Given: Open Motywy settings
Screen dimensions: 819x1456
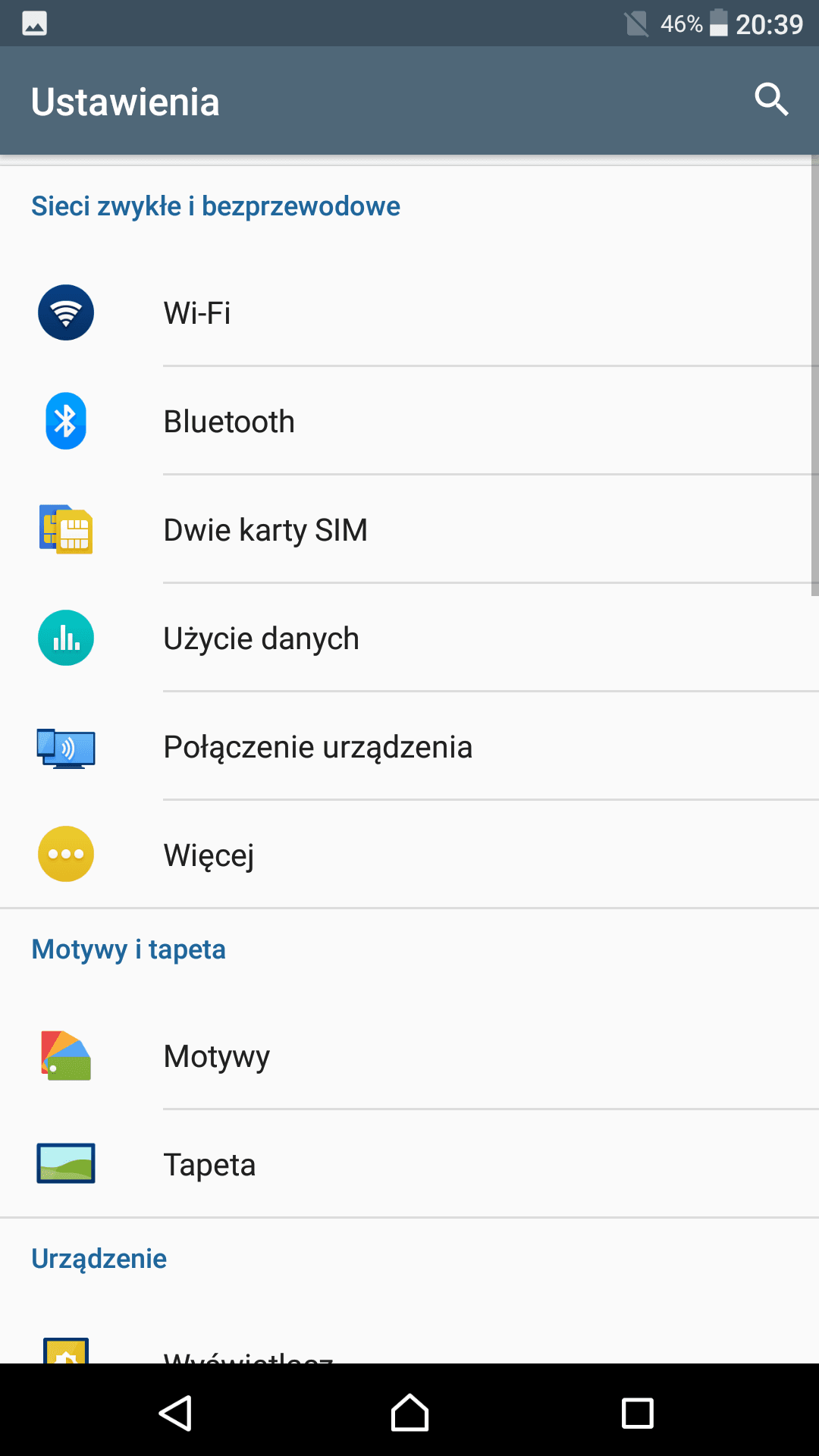Looking at the screenshot, I should coord(409,1056).
